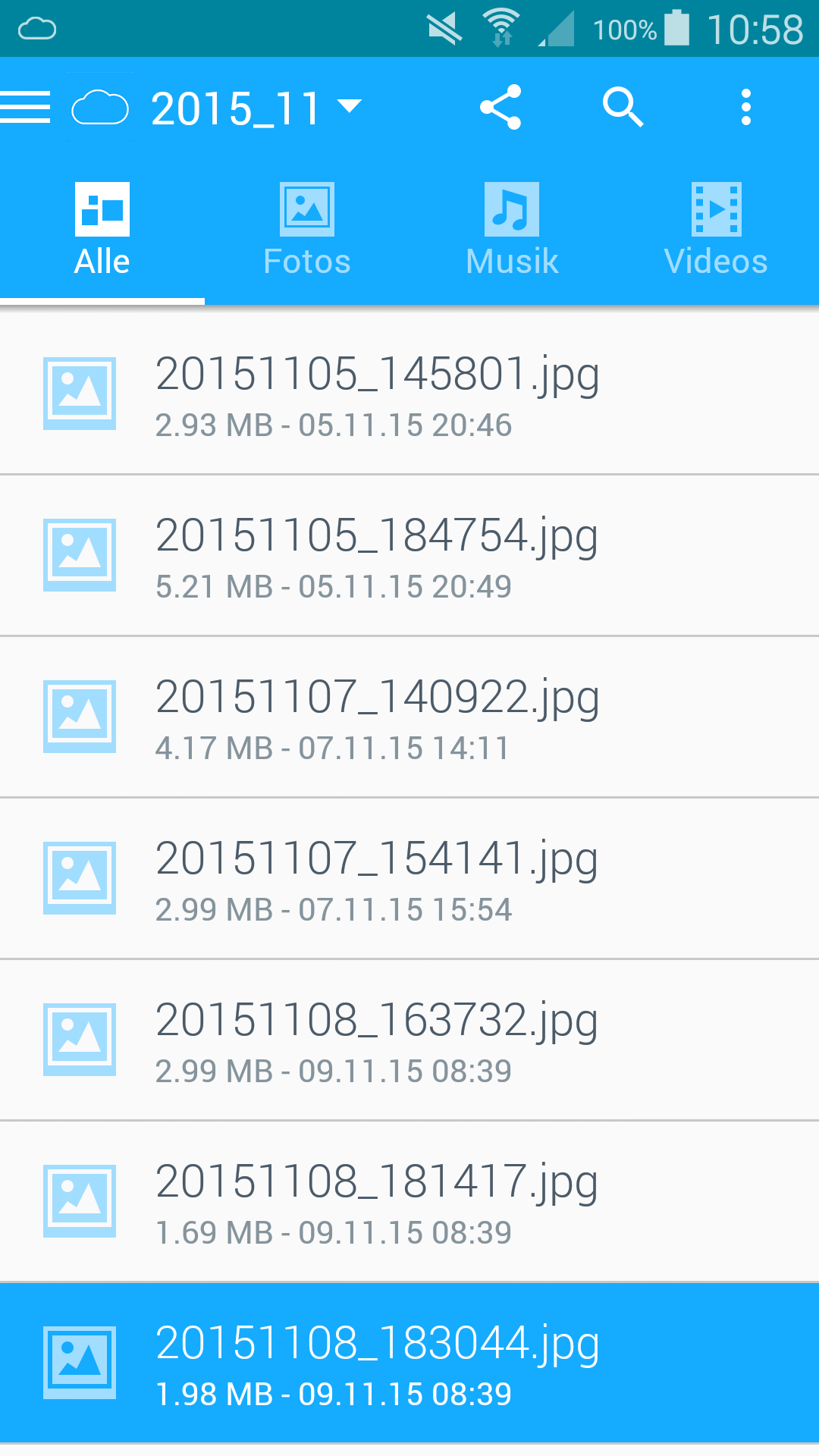
Task: Share the selected file
Action: (x=500, y=107)
